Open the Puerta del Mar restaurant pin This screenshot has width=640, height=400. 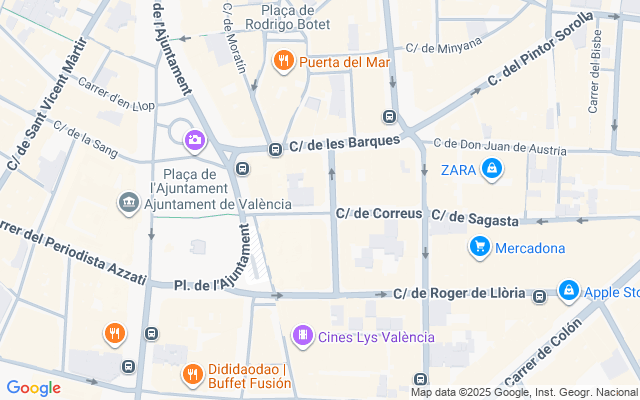click(284, 61)
